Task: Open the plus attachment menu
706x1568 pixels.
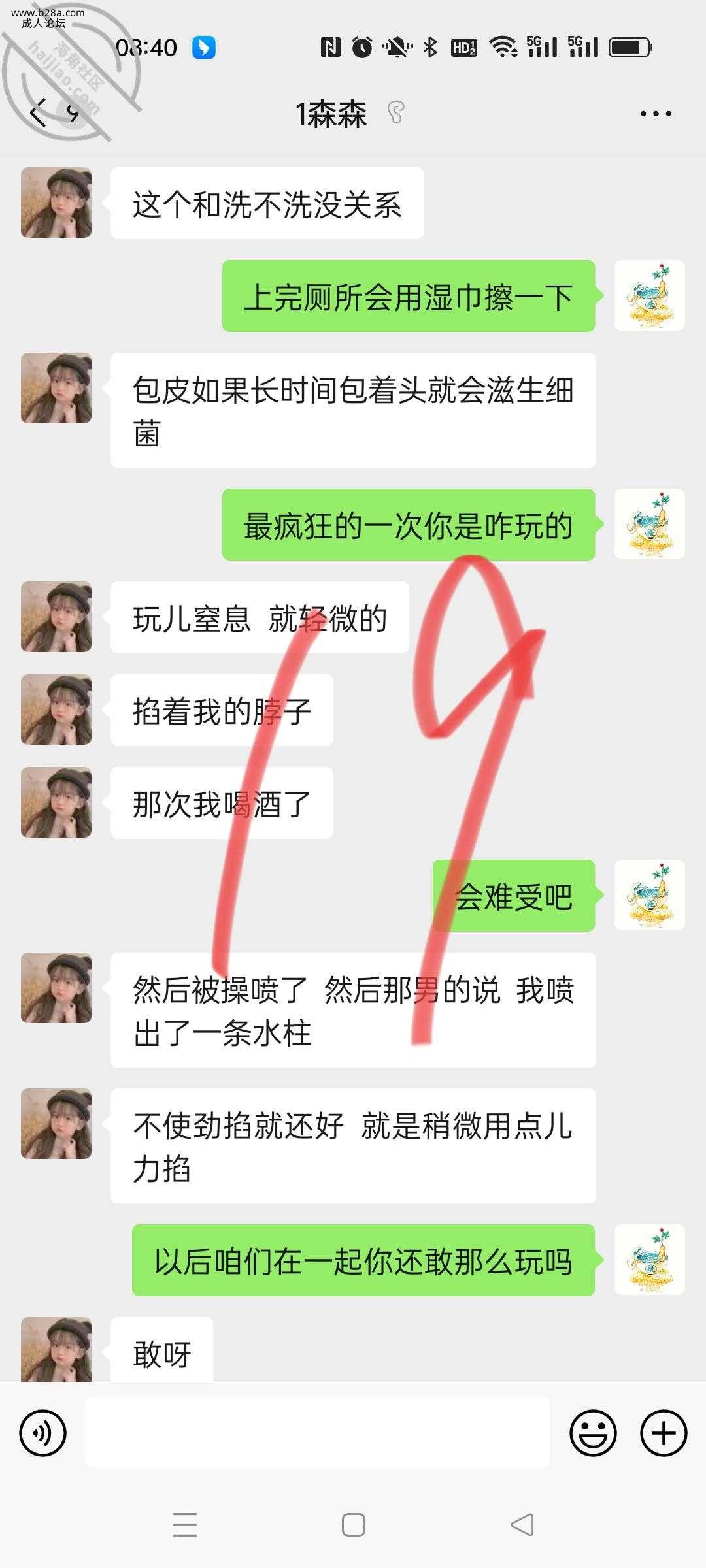Action: pyautogui.click(x=663, y=1434)
